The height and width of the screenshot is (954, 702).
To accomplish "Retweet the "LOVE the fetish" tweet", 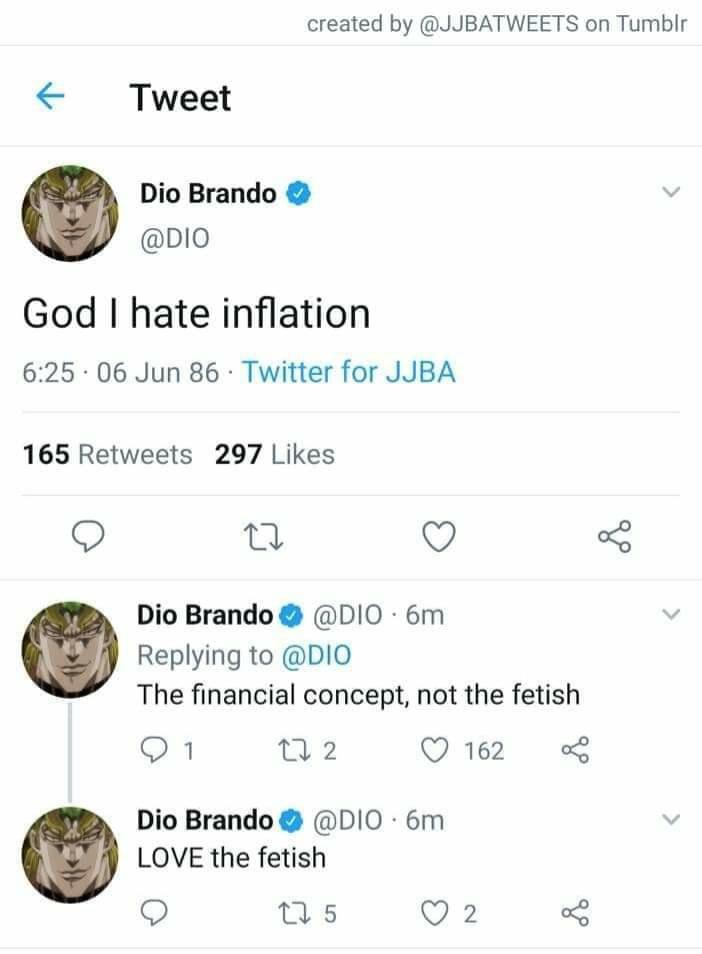I will 286,910.
